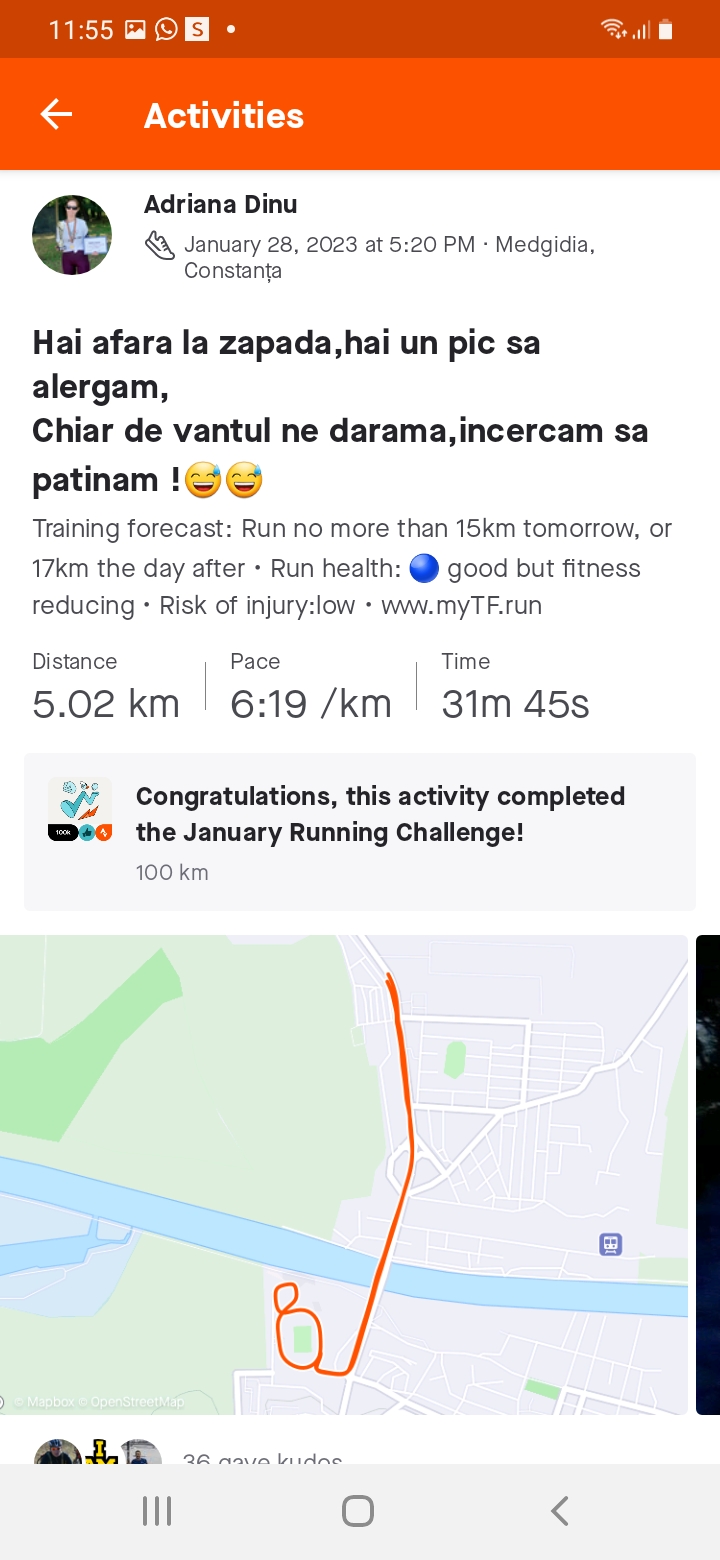Go back from the Activities screen
Viewport: 720px width, 1560px height.
pyautogui.click(x=56, y=115)
